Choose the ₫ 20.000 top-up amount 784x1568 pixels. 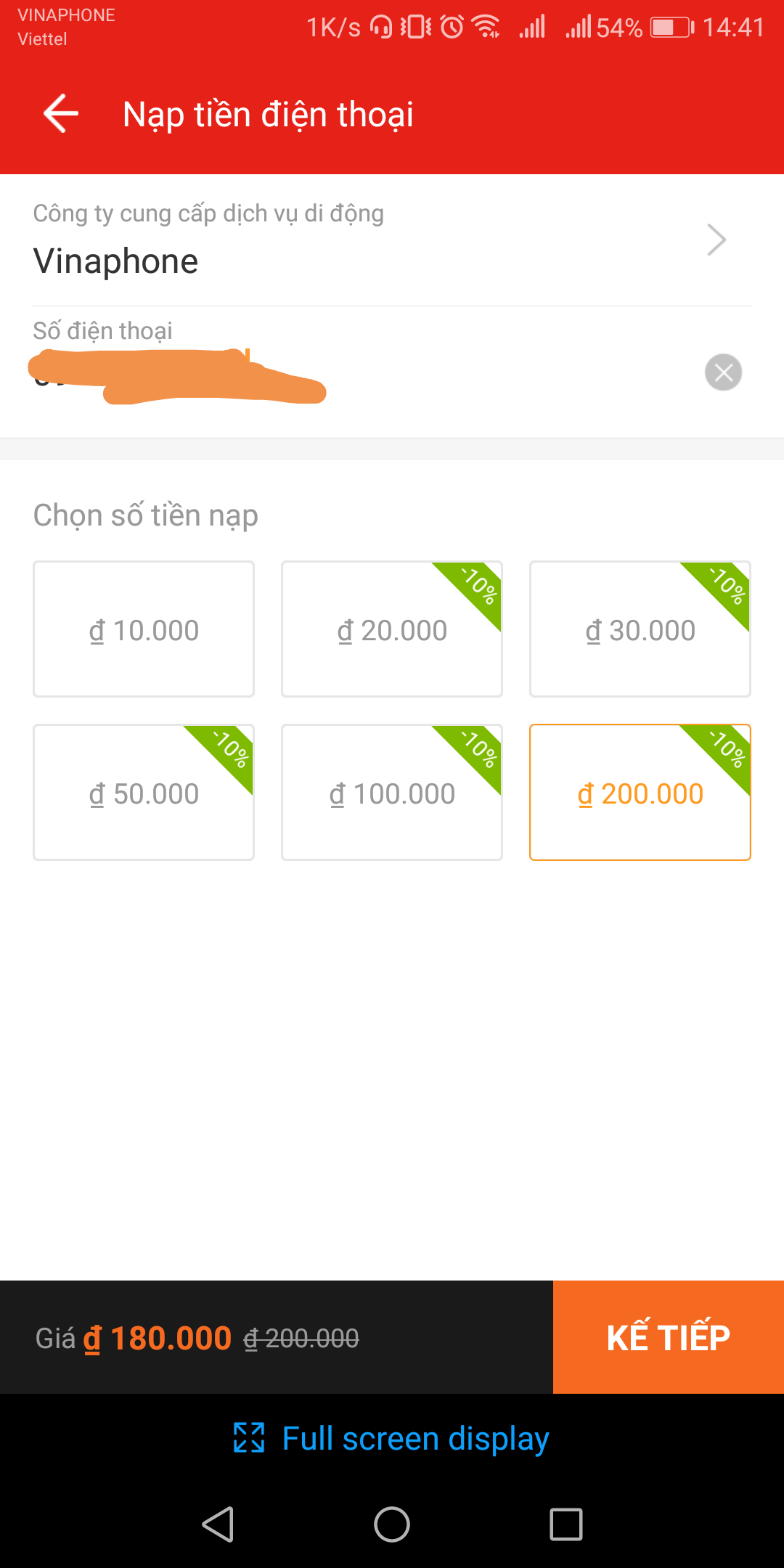pos(392,629)
